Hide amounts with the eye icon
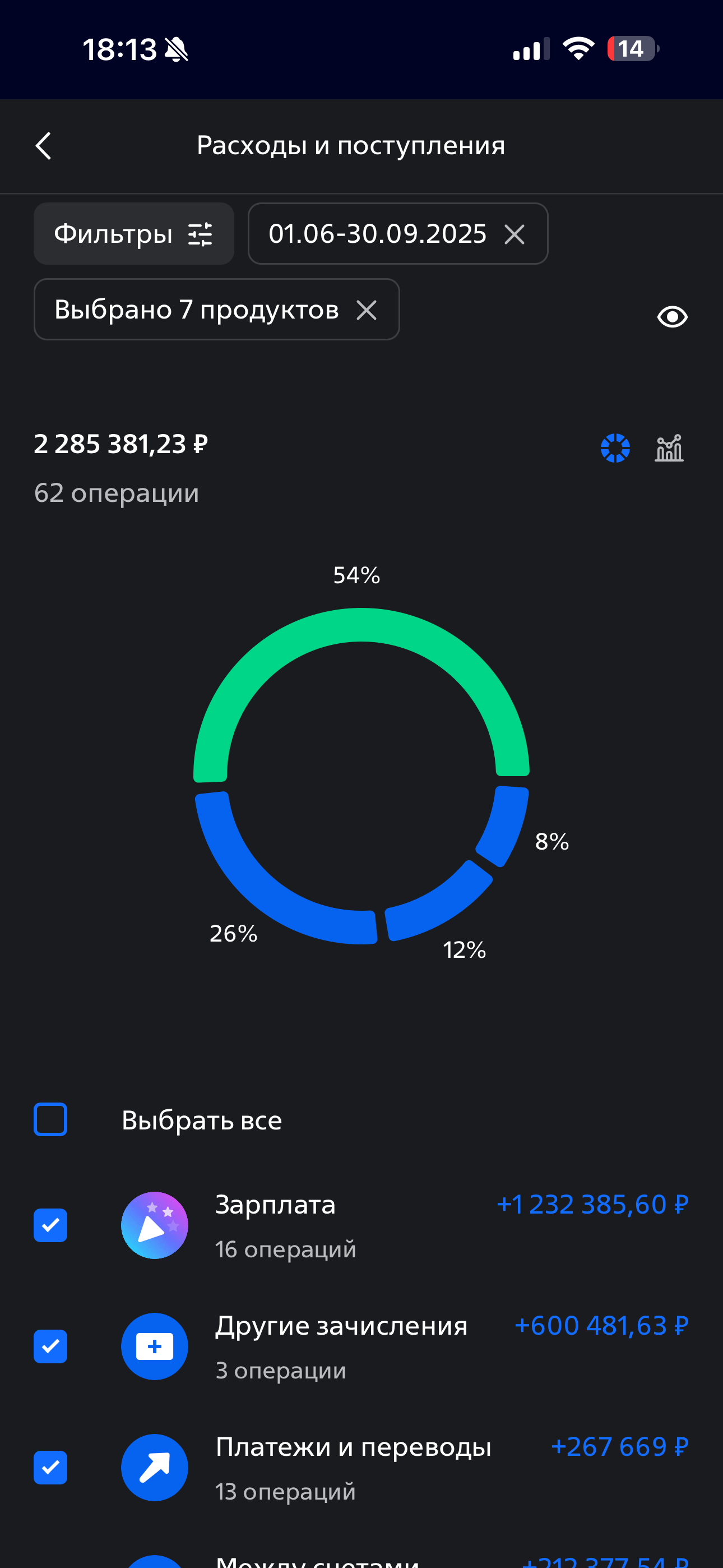The height and width of the screenshot is (1568, 723). (x=673, y=317)
